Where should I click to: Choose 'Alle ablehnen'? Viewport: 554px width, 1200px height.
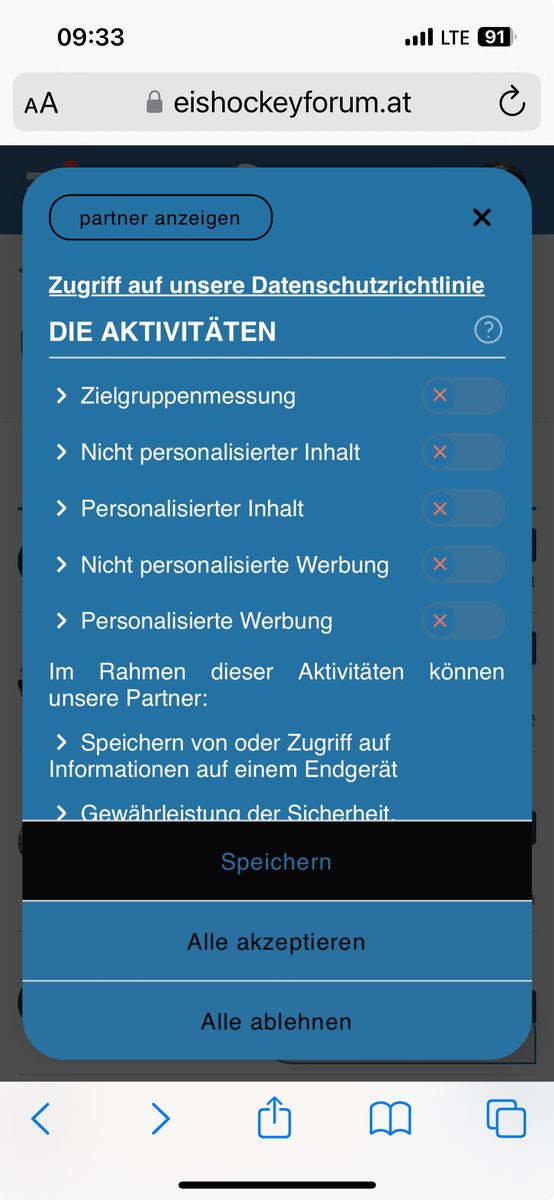pyautogui.click(x=277, y=1021)
